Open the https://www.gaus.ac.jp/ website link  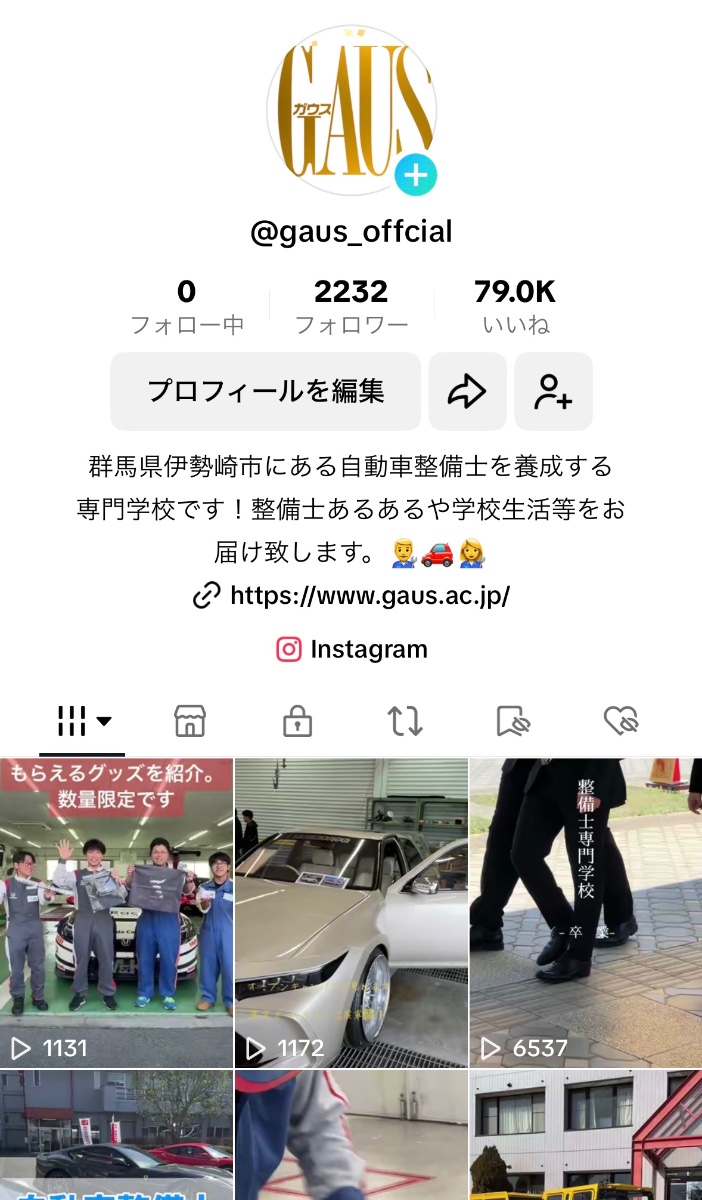tap(352, 596)
